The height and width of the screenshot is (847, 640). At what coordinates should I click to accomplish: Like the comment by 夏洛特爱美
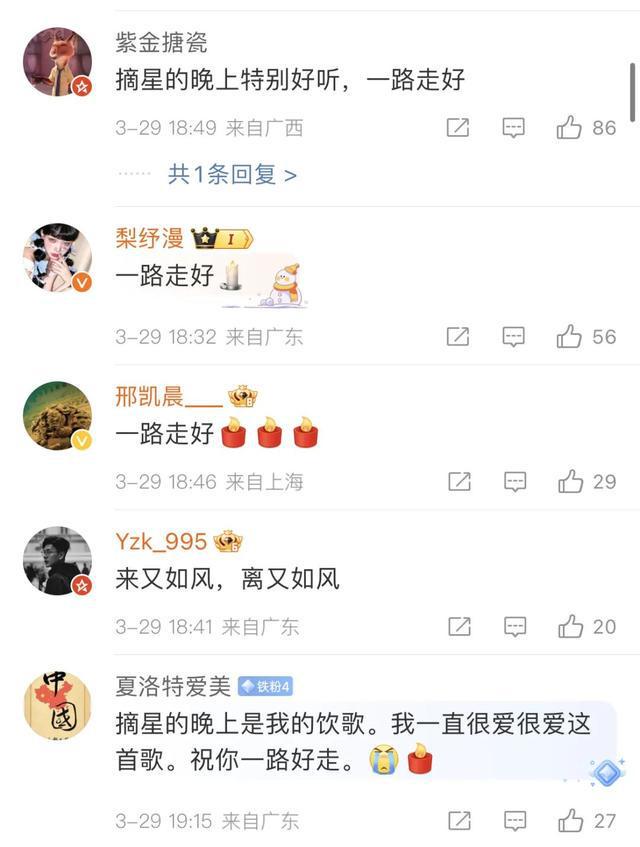tap(570, 821)
